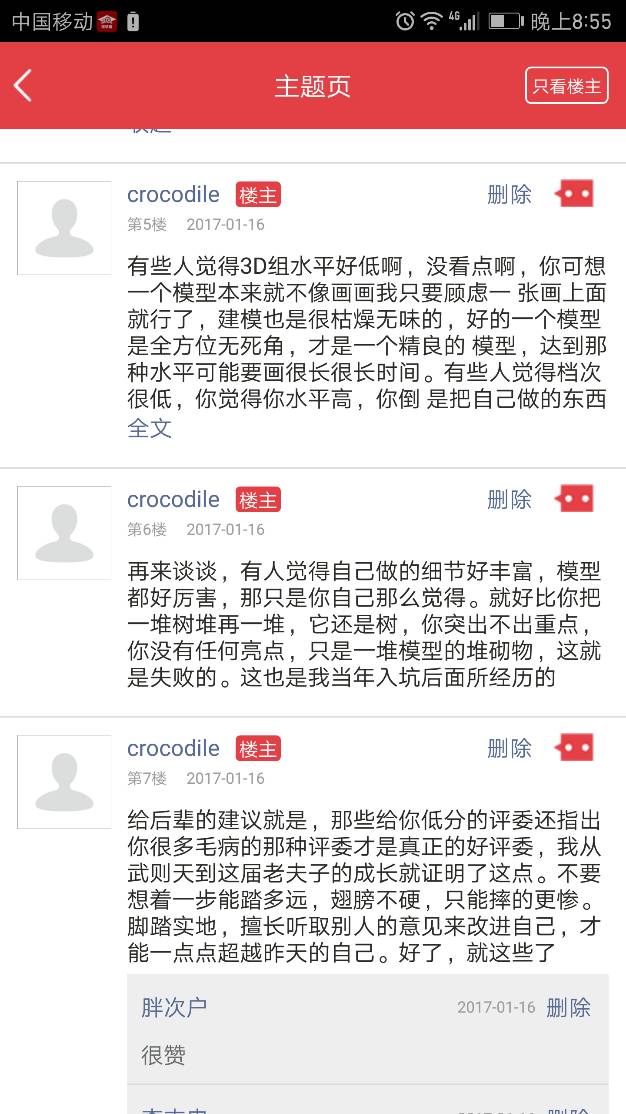The width and height of the screenshot is (626, 1114).
Task: Delete the 第5楼 post
Action: point(509,194)
